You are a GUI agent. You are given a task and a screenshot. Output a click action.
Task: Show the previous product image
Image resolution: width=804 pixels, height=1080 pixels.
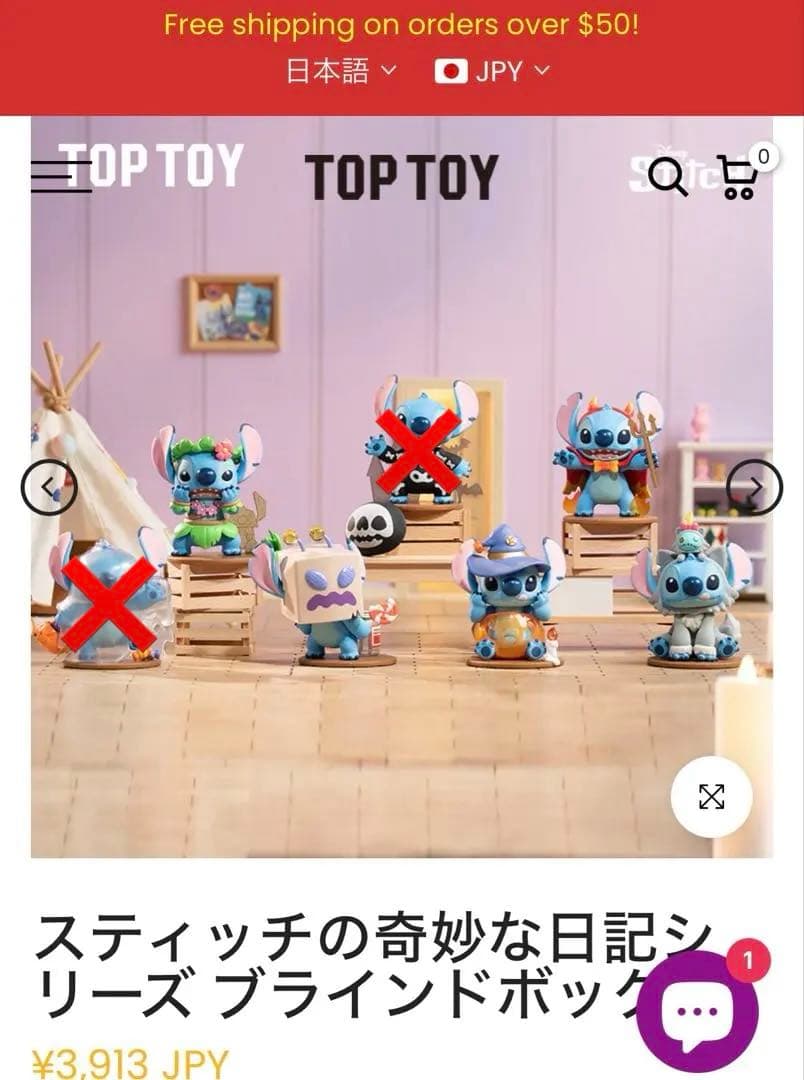[x=49, y=488]
